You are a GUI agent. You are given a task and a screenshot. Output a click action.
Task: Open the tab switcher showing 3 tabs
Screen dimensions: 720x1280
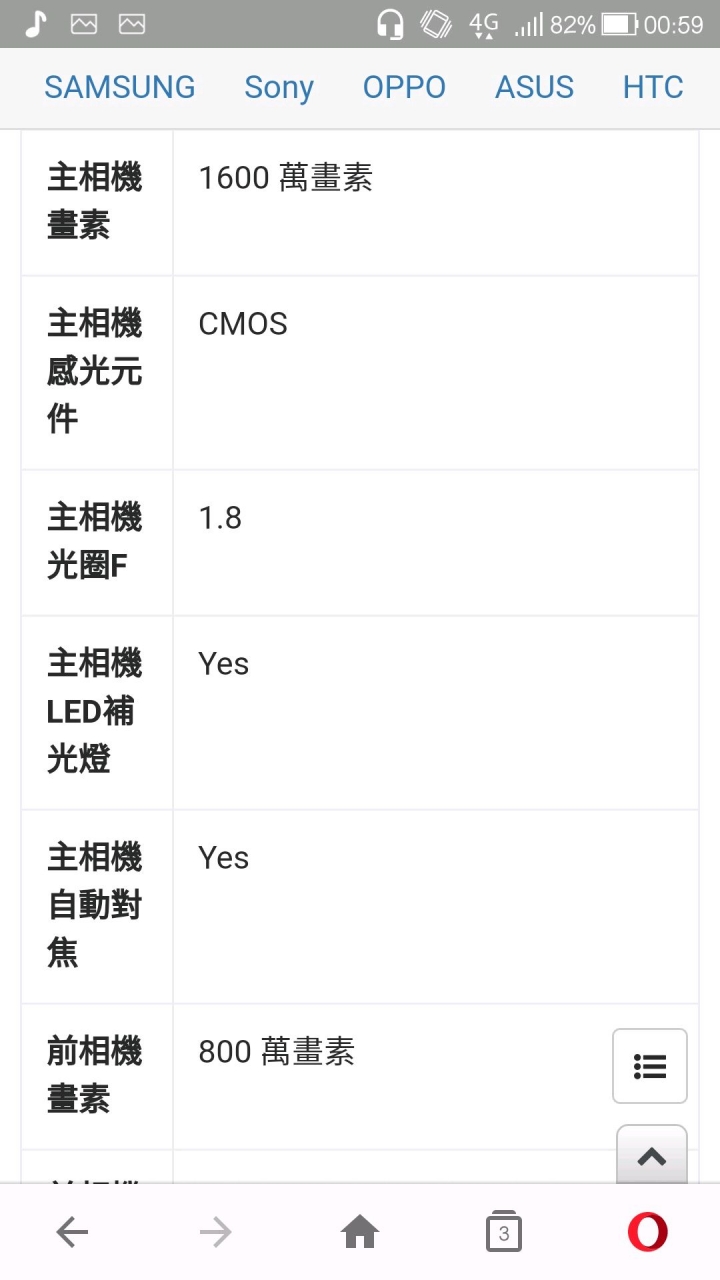504,1232
